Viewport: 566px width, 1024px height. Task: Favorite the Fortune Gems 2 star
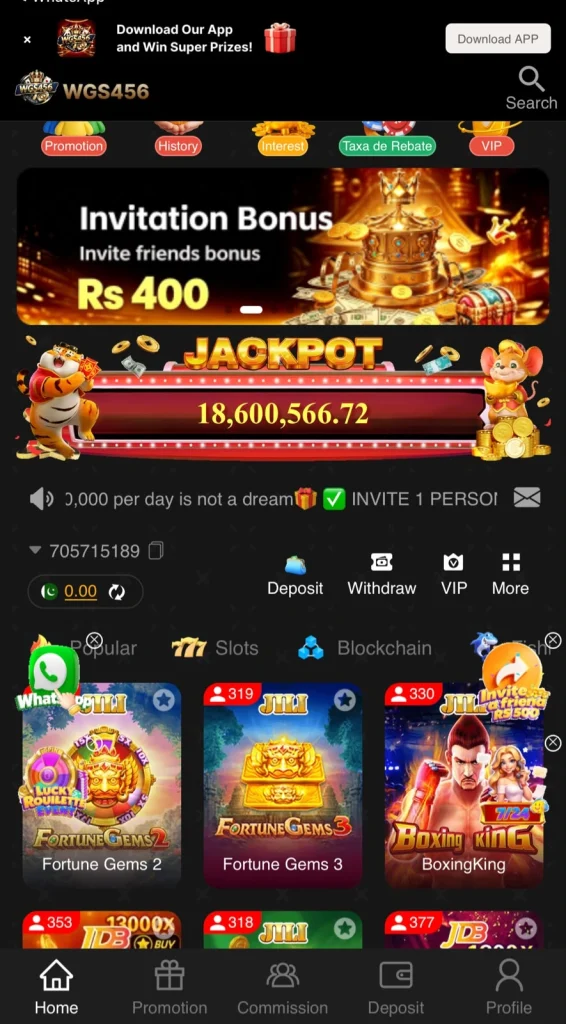click(164, 701)
